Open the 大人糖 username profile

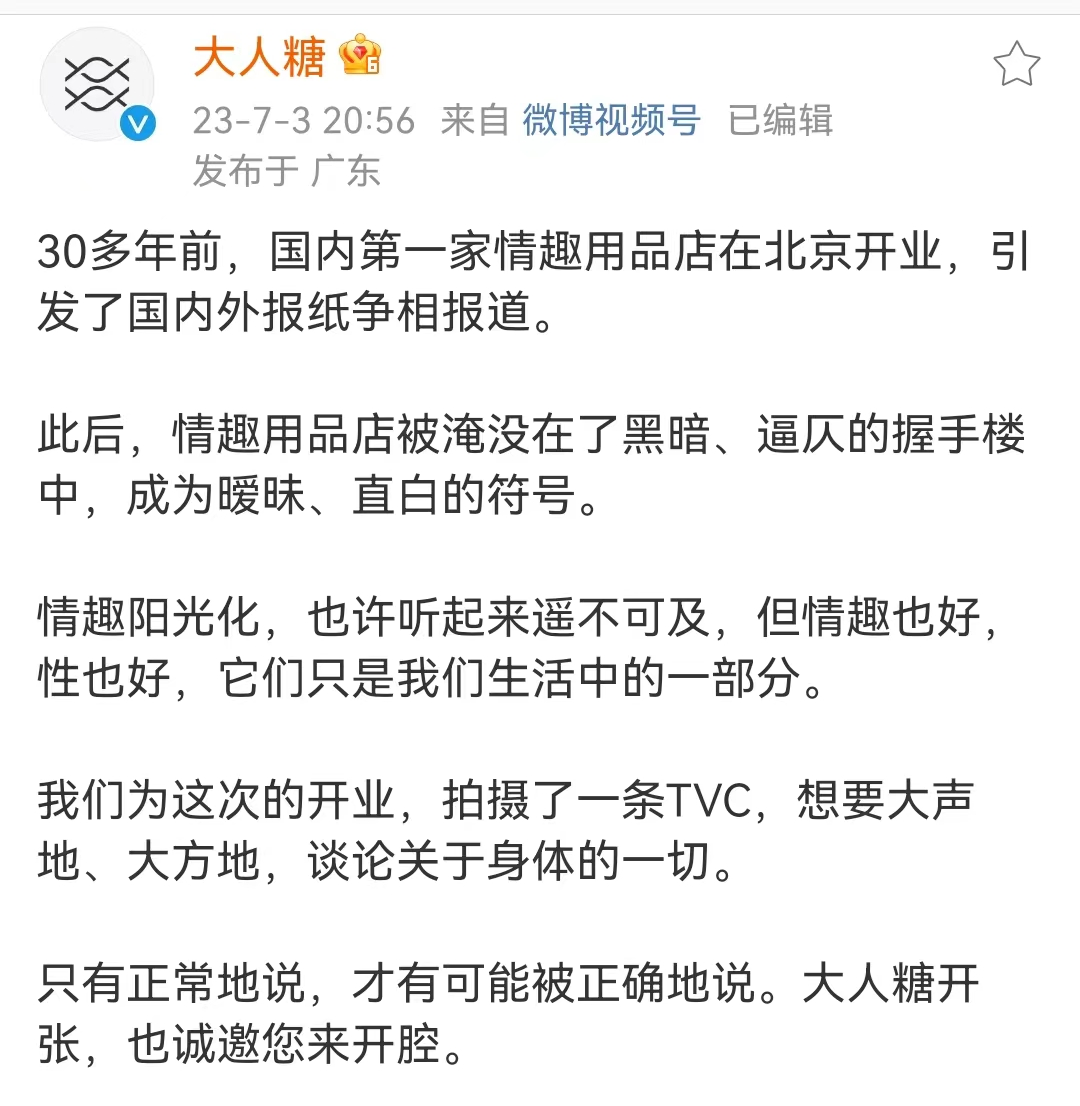[259, 58]
